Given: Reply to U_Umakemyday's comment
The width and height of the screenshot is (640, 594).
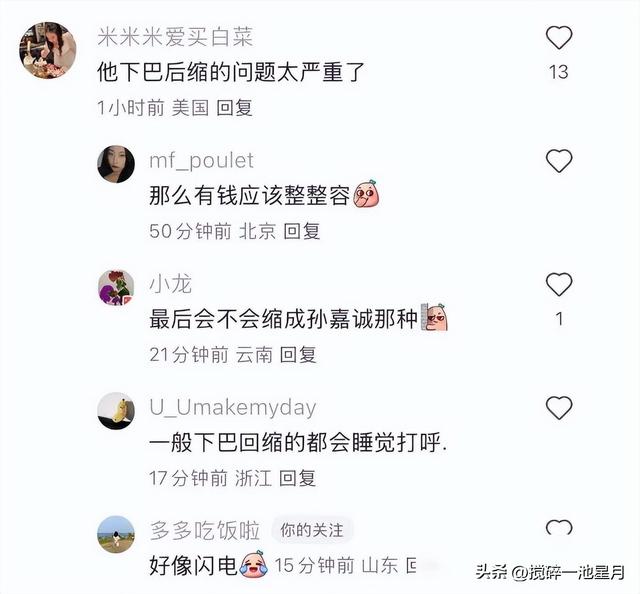Looking at the screenshot, I should pyautogui.click(x=298, y=478).
